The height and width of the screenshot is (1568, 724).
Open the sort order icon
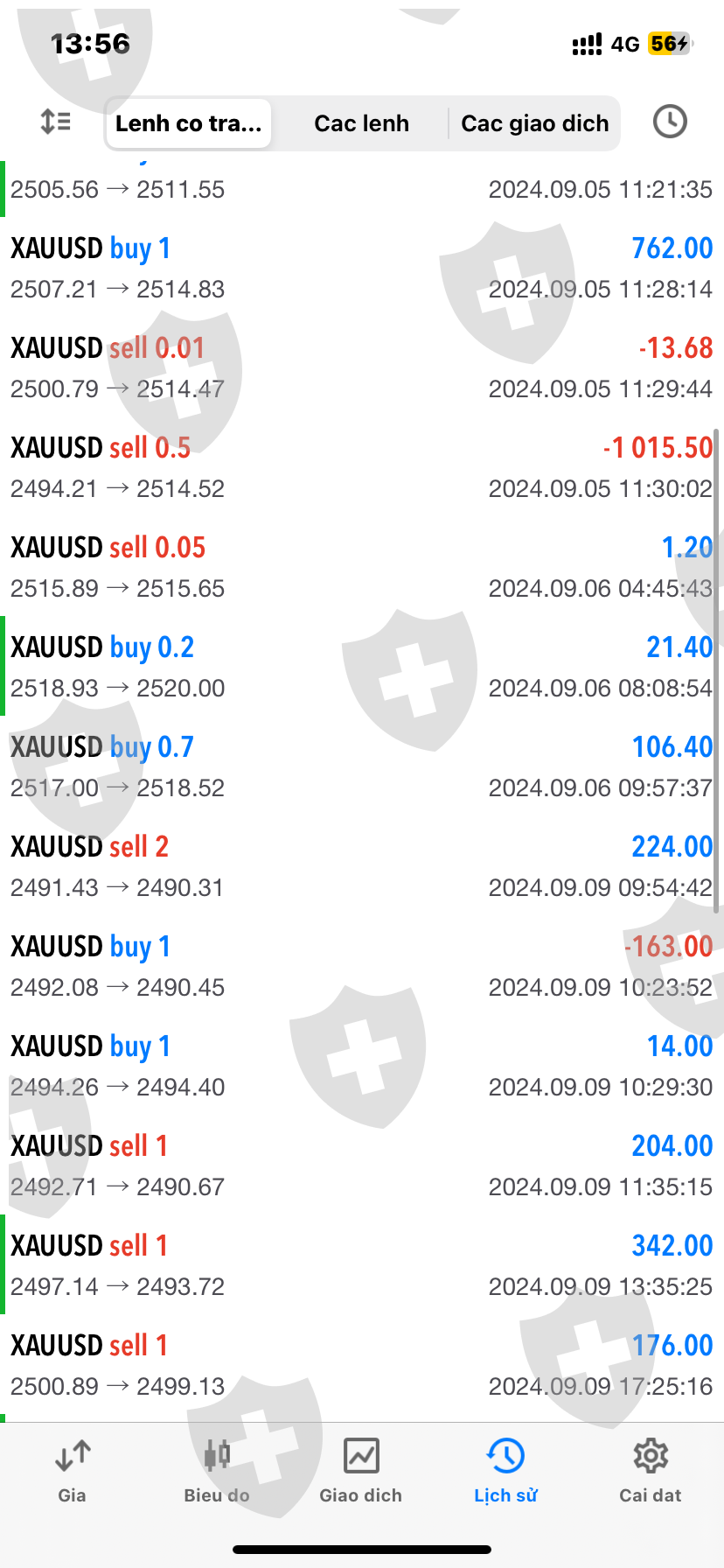(56, 122)
